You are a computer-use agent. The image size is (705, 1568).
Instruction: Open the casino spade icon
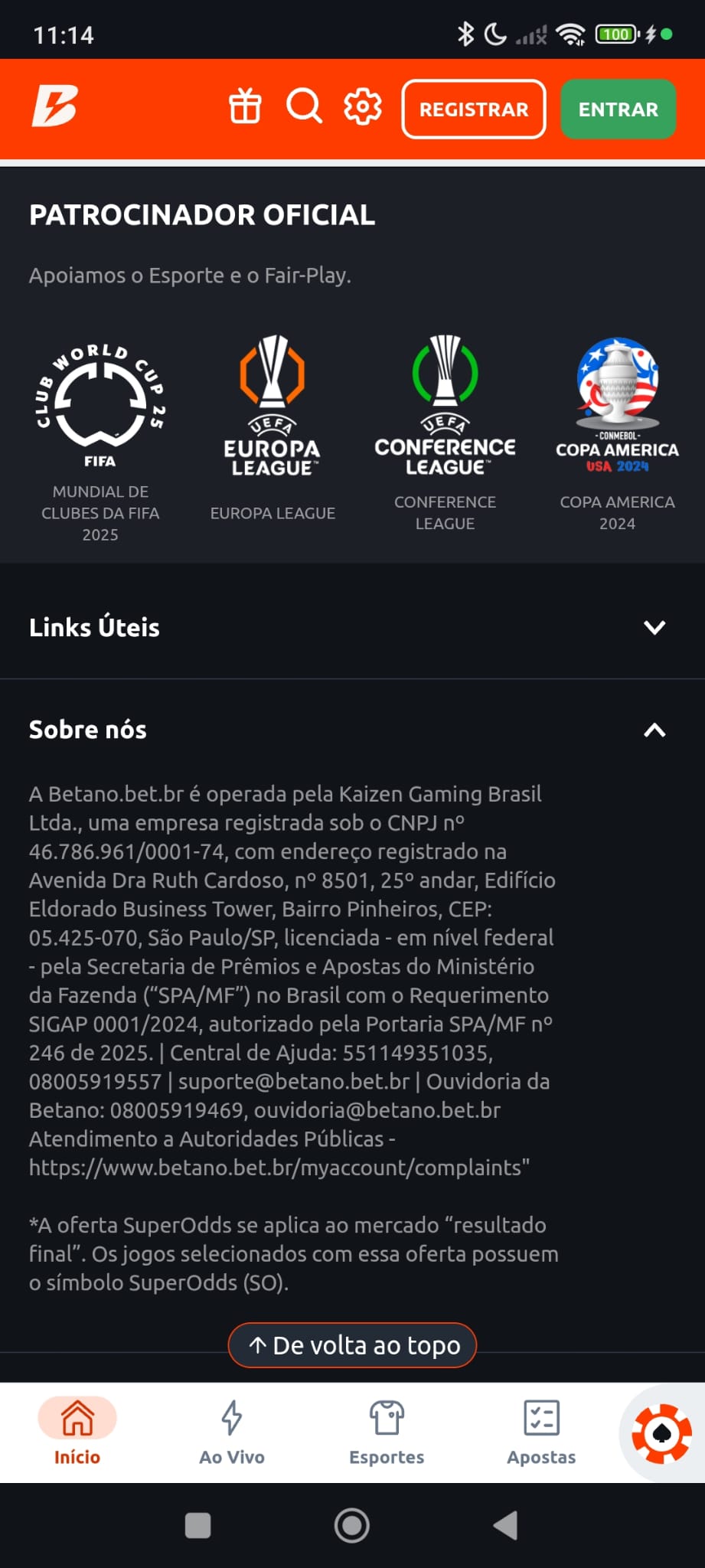click(x=663, y=1434)
